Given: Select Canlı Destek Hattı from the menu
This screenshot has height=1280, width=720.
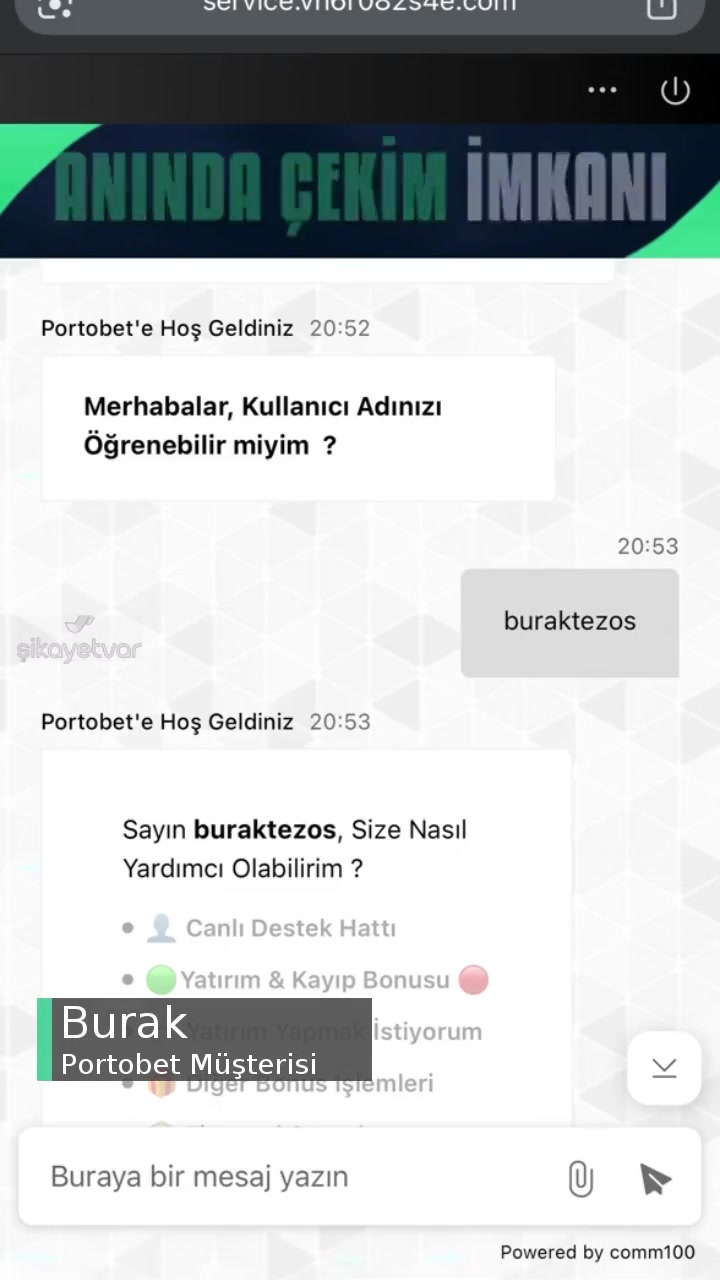Looking at the screenshot, I should click(x=291, y=927).
